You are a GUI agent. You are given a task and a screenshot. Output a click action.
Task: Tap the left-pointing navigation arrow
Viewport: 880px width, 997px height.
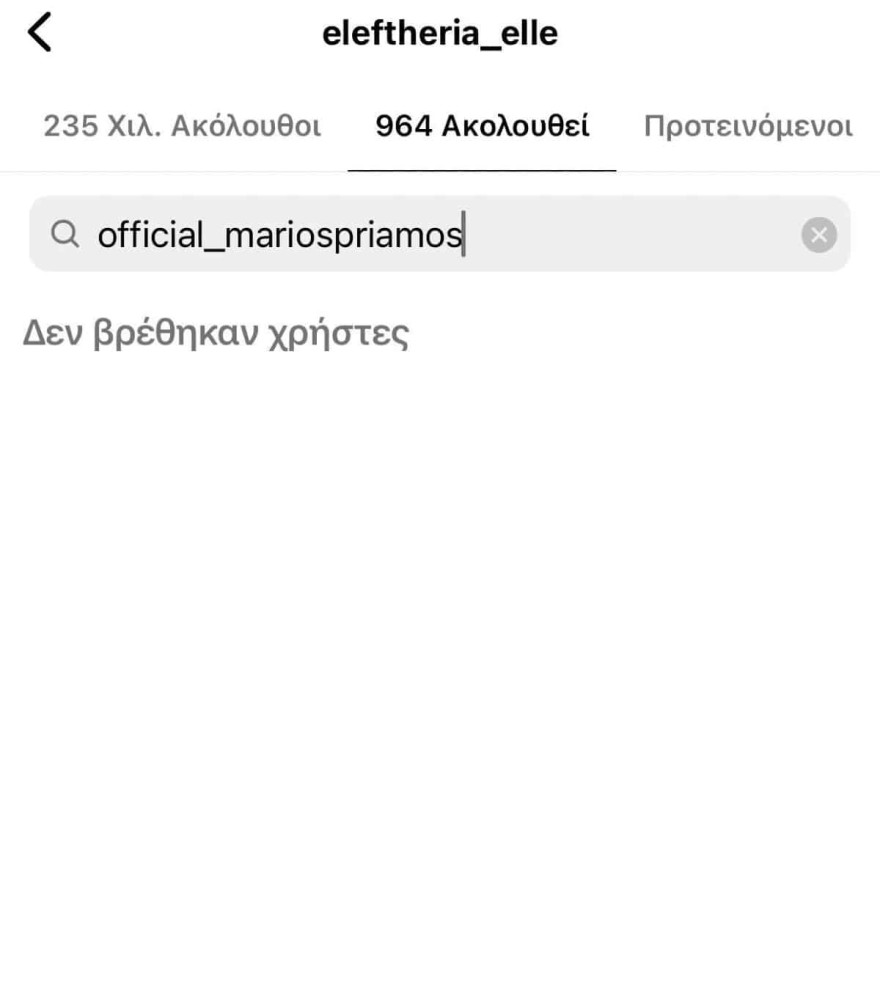[x=40, y=30]
